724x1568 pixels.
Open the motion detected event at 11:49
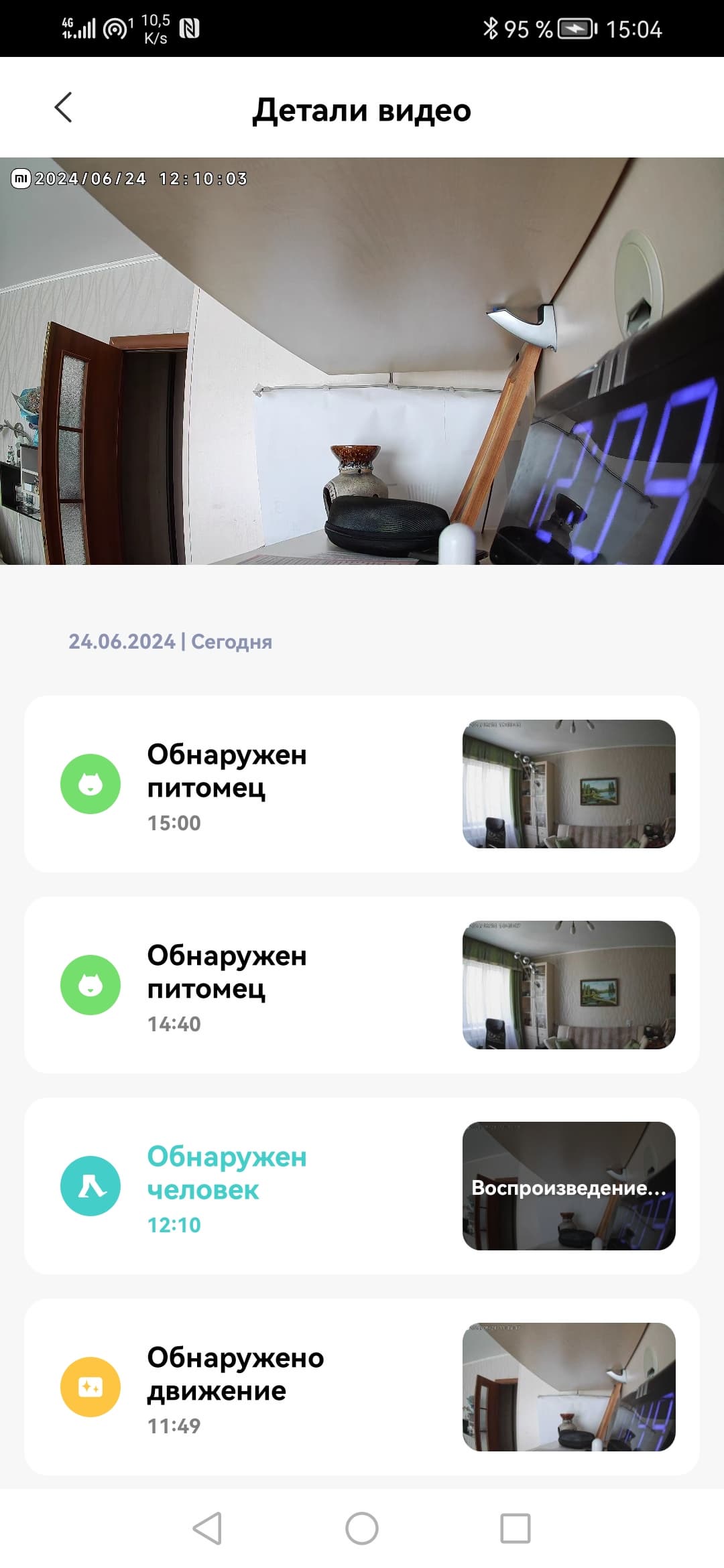pos(362,1387)
